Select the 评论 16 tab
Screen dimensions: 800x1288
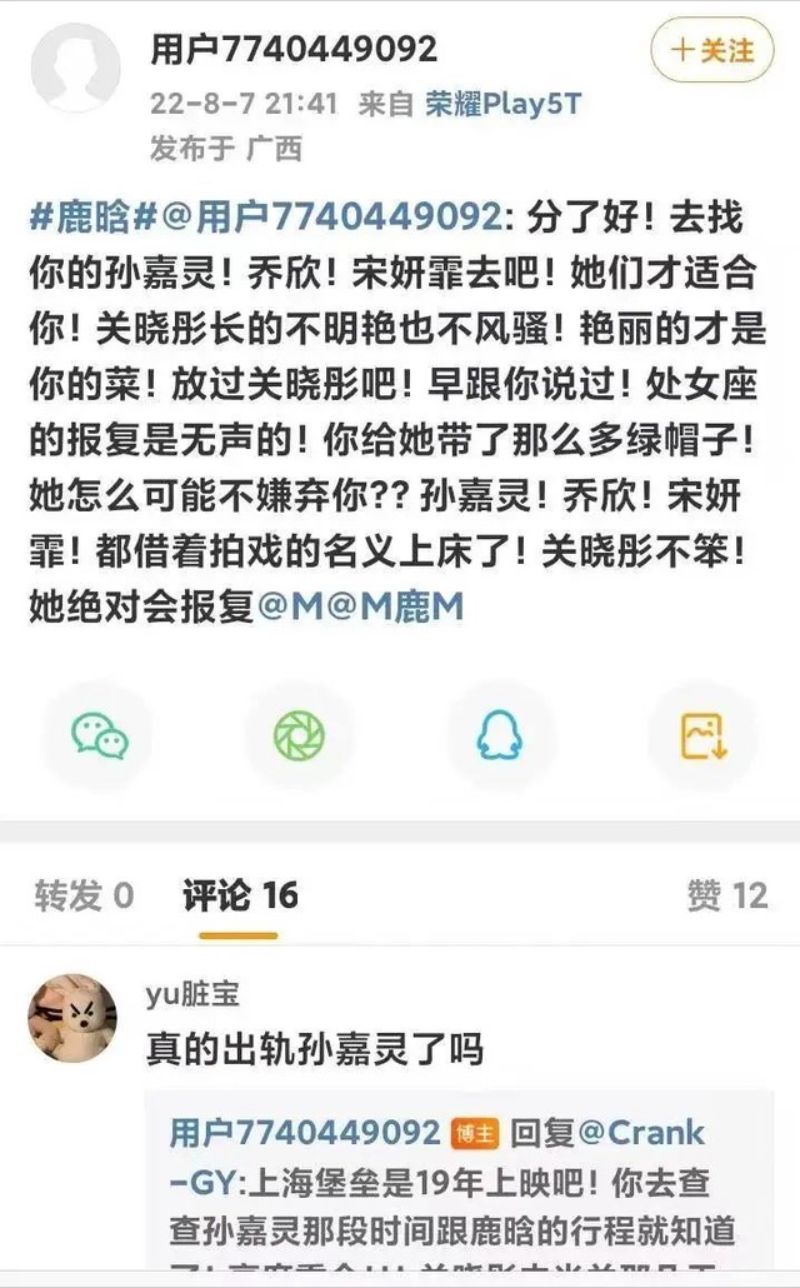240,895
